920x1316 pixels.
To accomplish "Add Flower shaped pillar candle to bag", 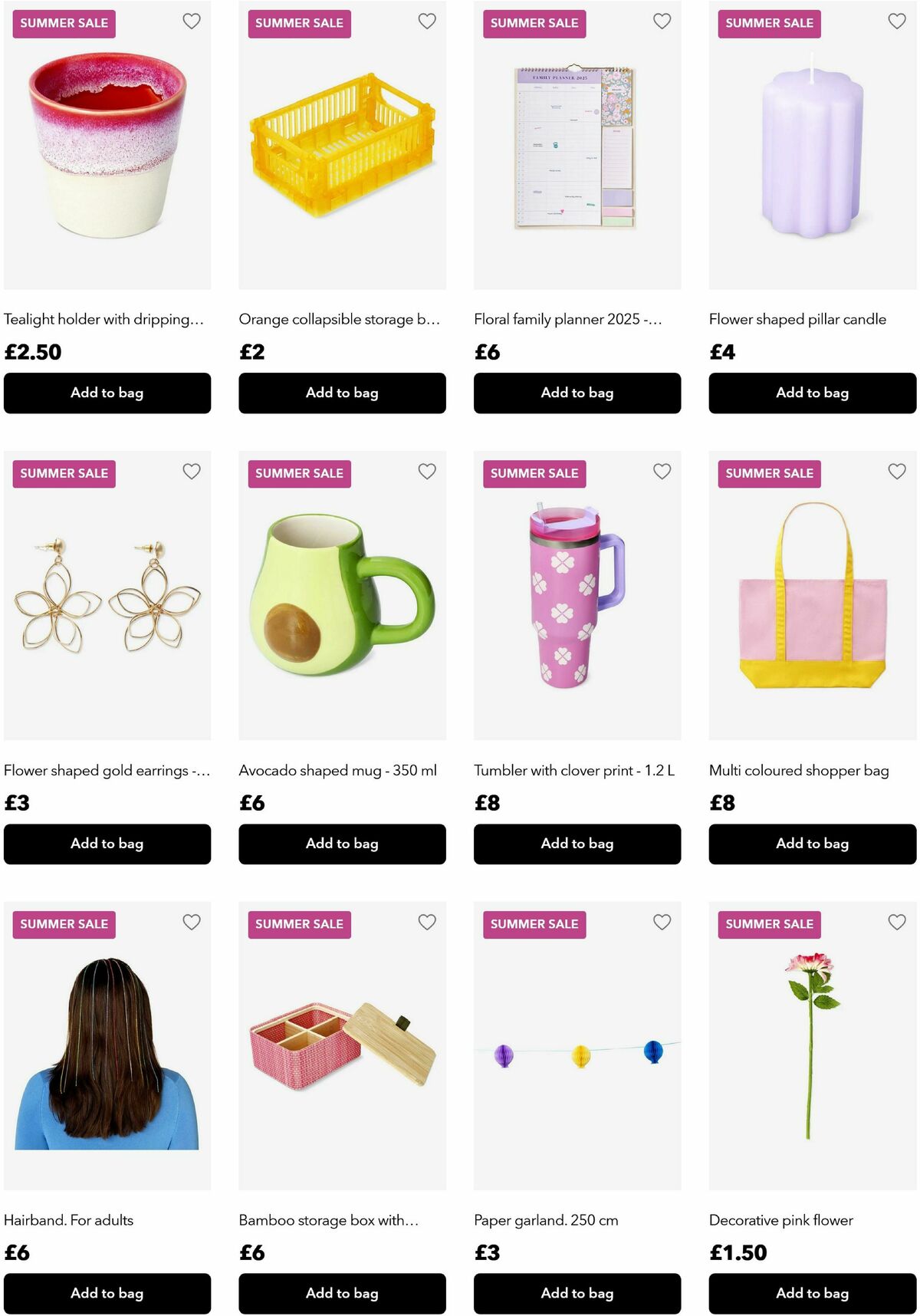I will (x=812, y=393).
